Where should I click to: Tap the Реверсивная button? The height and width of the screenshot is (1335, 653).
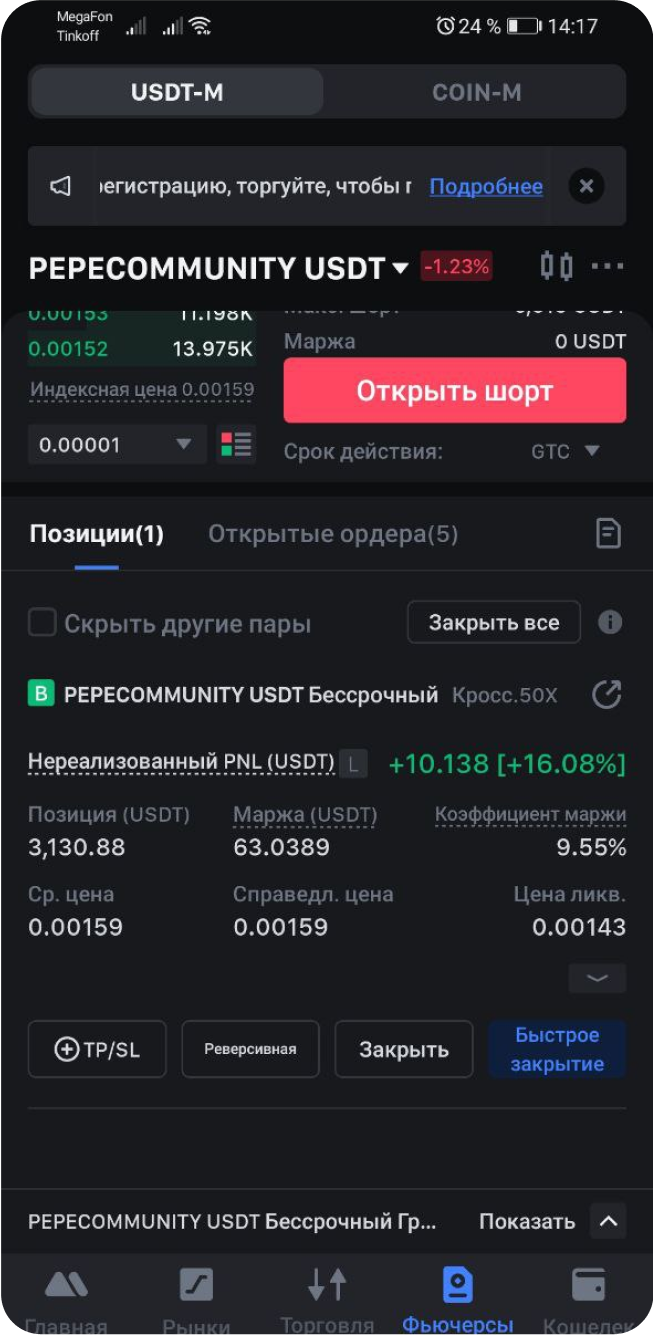pos(250,1049)
